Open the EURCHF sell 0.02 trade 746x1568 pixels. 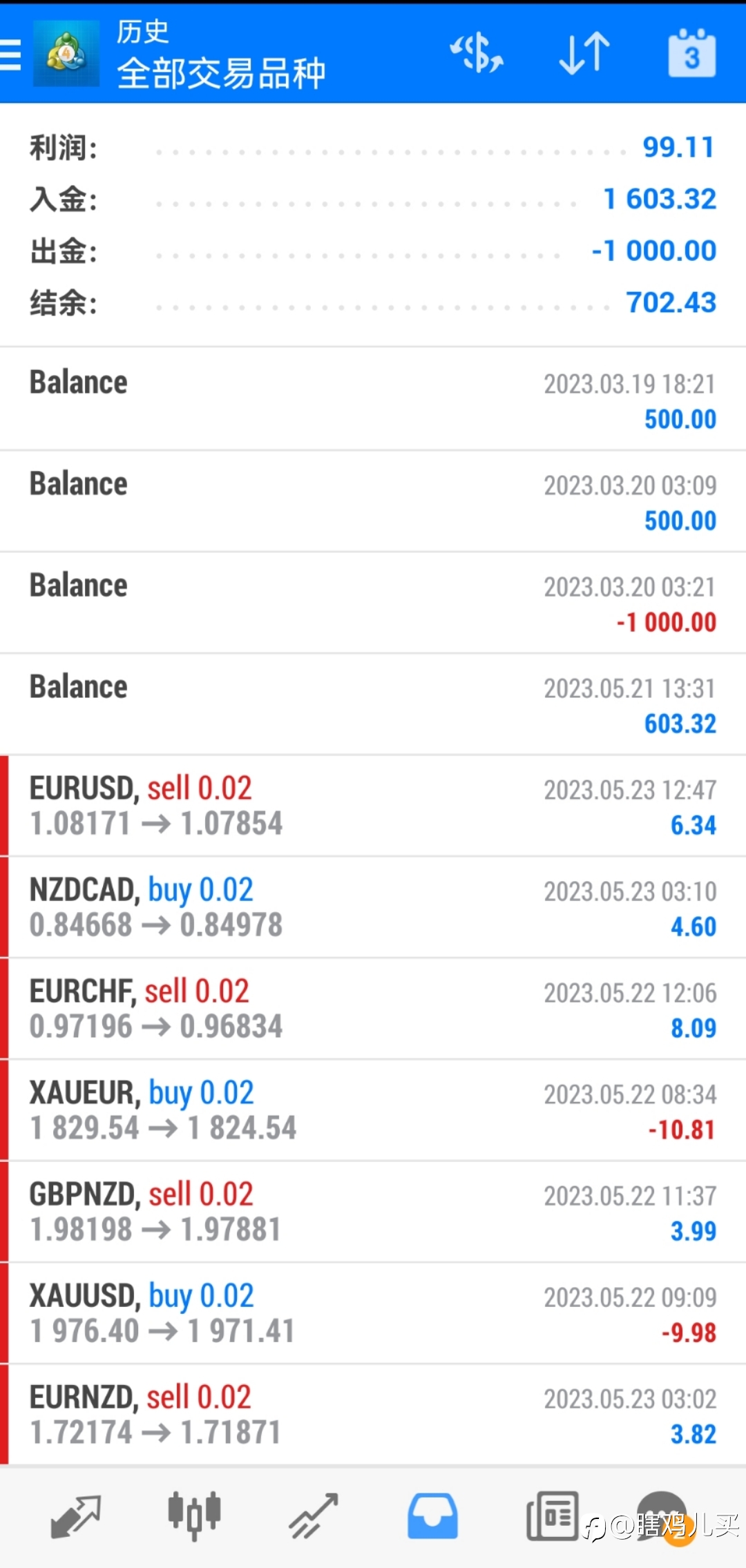[x=373, y=1009]
